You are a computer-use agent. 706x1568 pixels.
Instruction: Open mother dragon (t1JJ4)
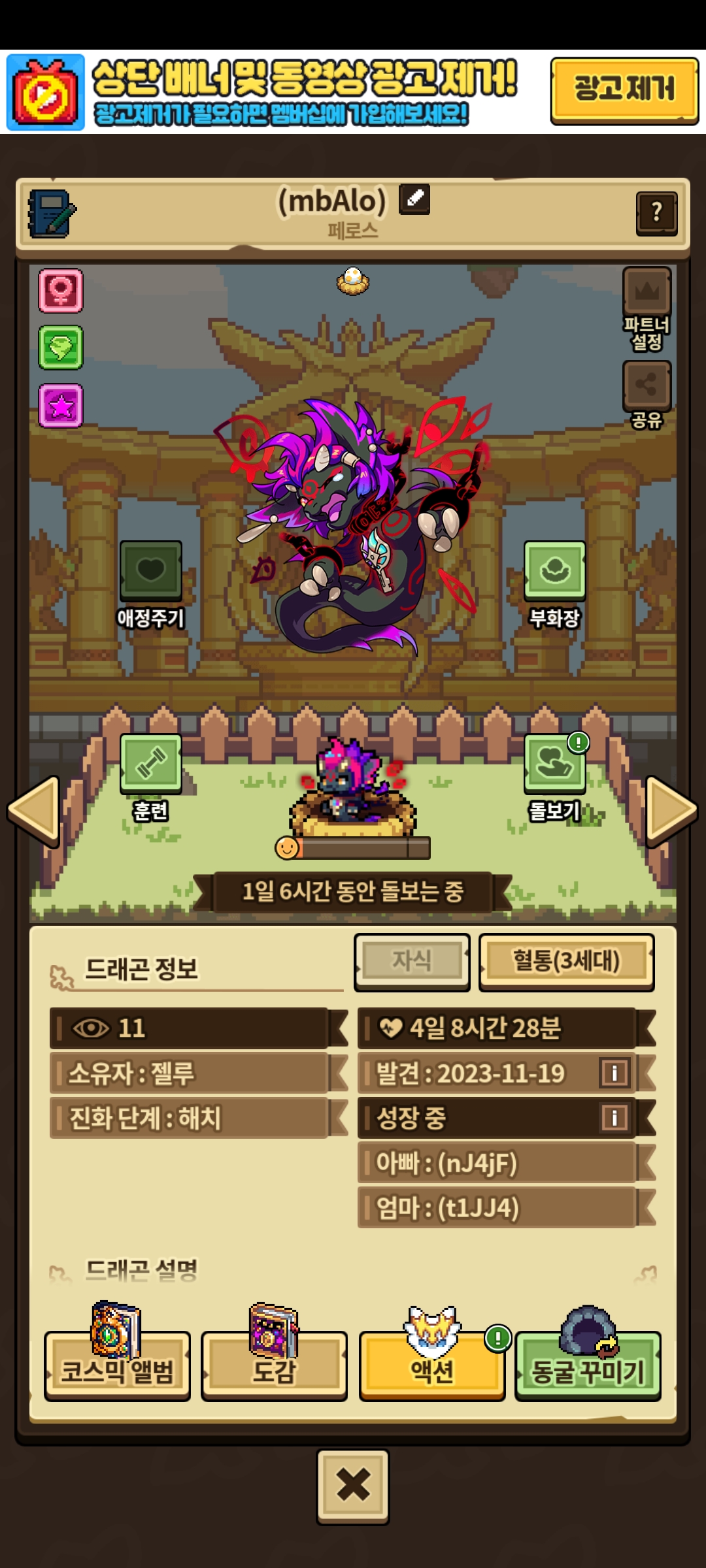click(497, 1207)
